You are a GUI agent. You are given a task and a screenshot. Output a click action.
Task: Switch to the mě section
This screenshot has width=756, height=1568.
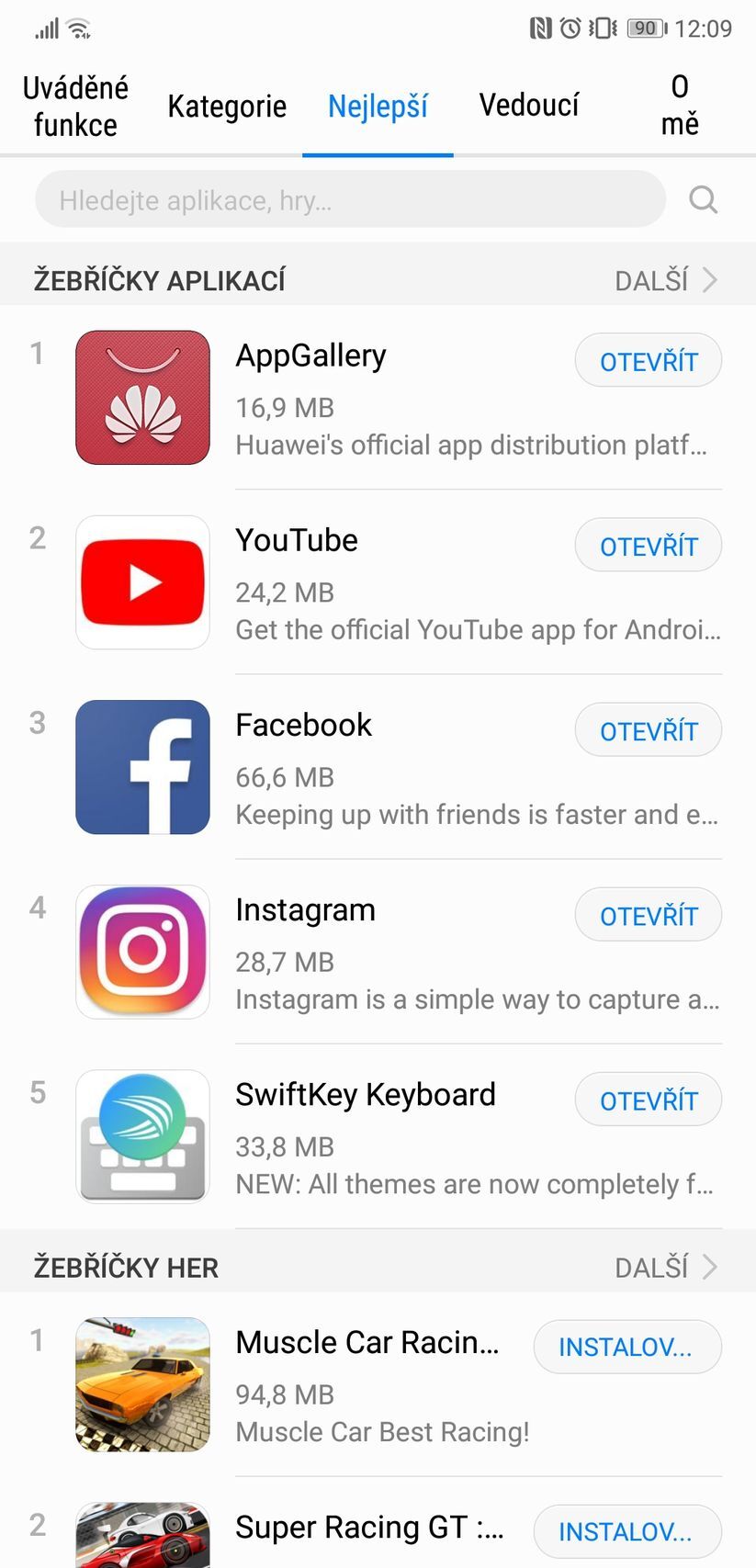679,104
